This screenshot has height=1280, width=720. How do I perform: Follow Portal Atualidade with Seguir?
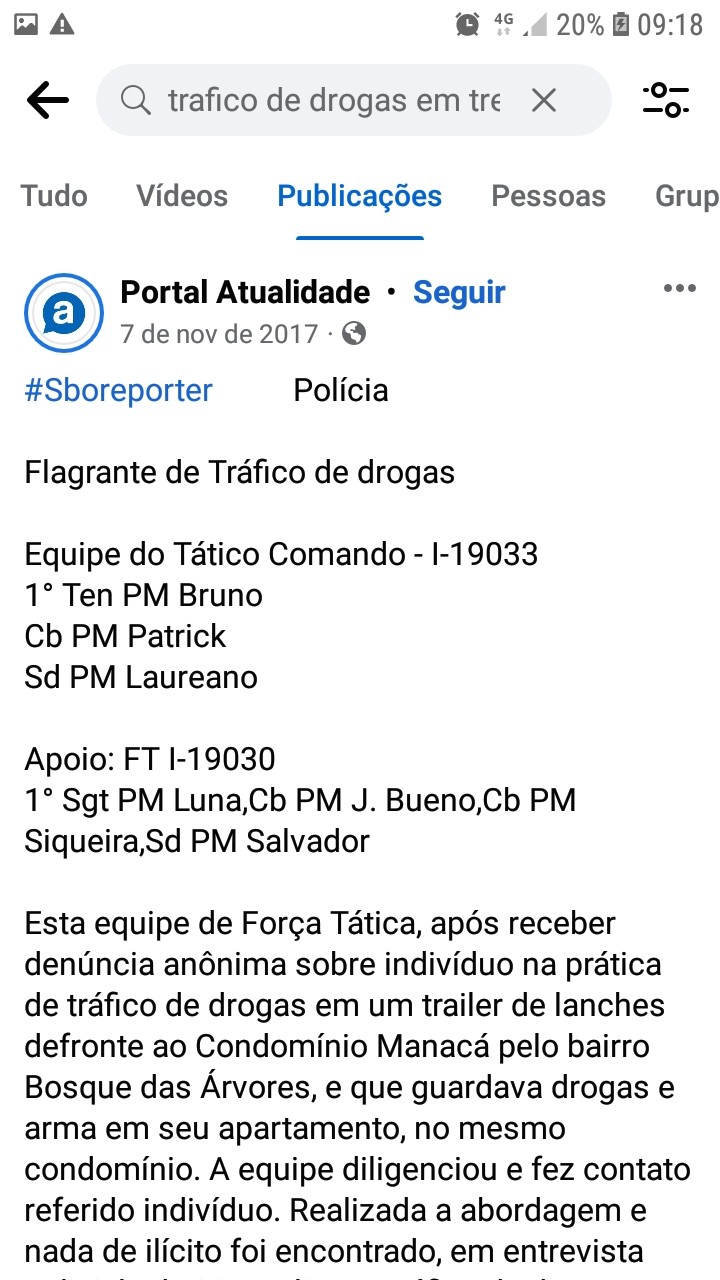tap(459, 293)
